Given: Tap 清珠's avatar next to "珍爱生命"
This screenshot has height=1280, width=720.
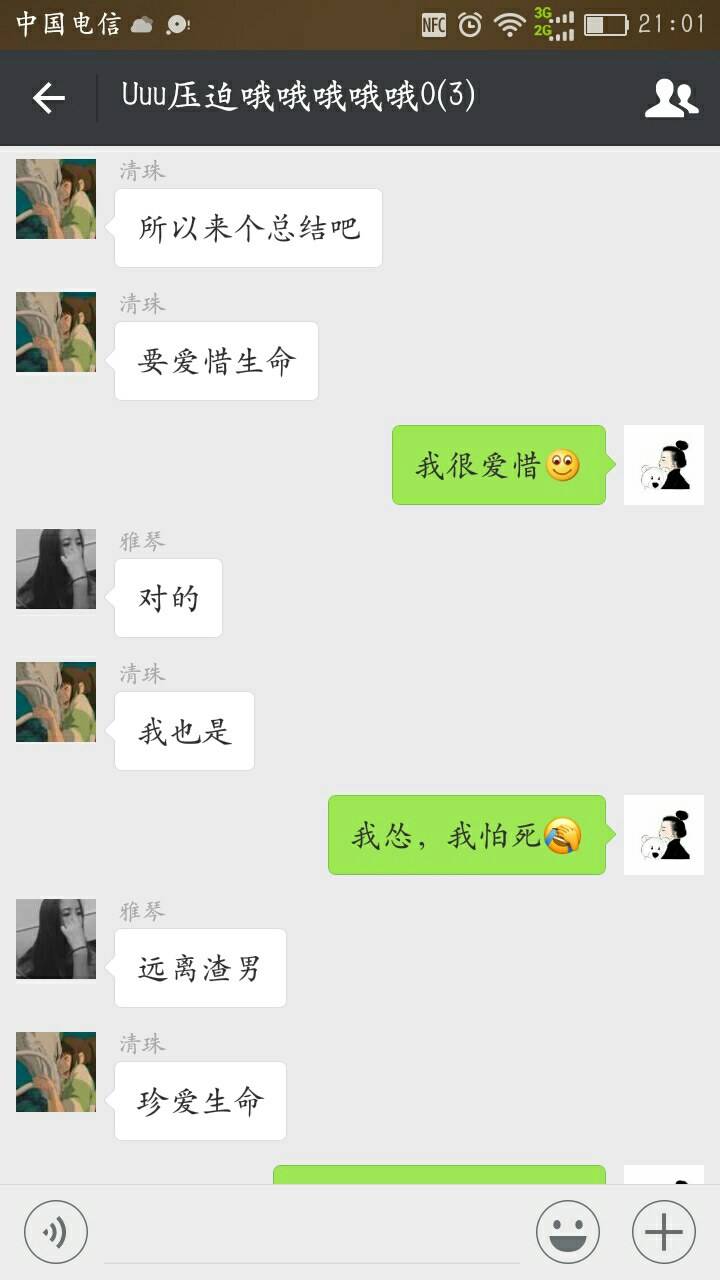Looking at the screenshot, I should (x=56, y=1072).
